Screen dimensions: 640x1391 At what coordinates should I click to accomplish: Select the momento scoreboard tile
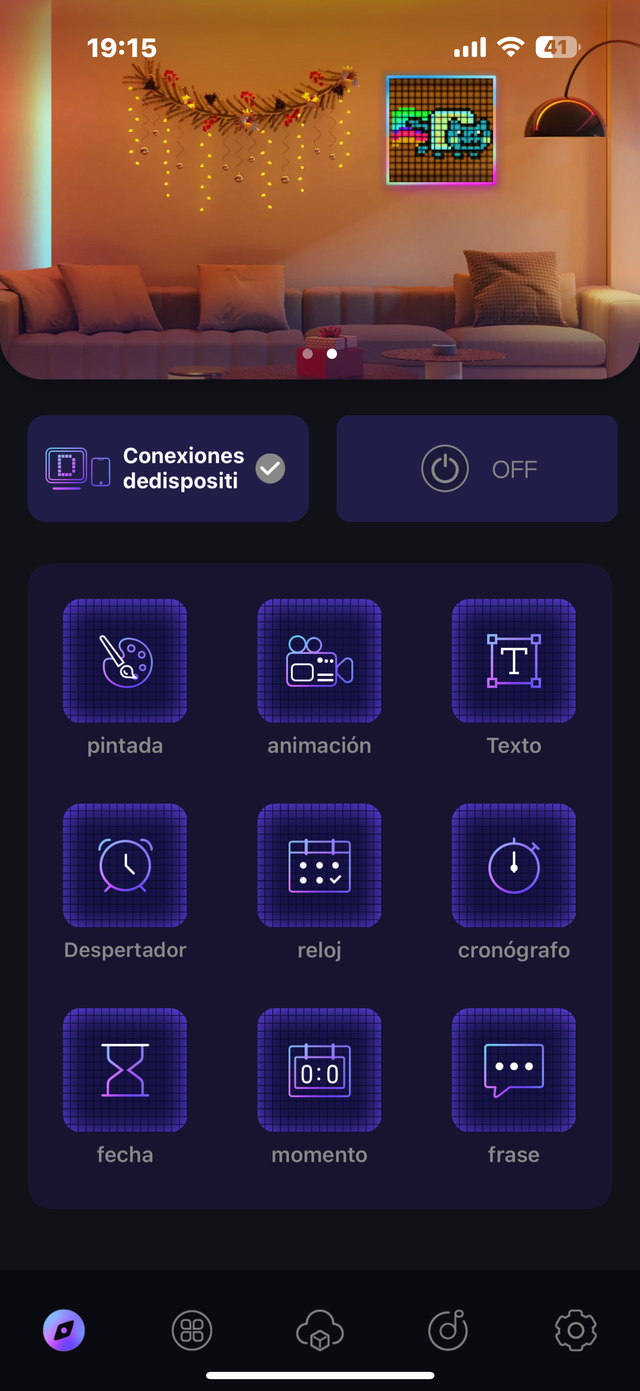[x=319, y=1070]
